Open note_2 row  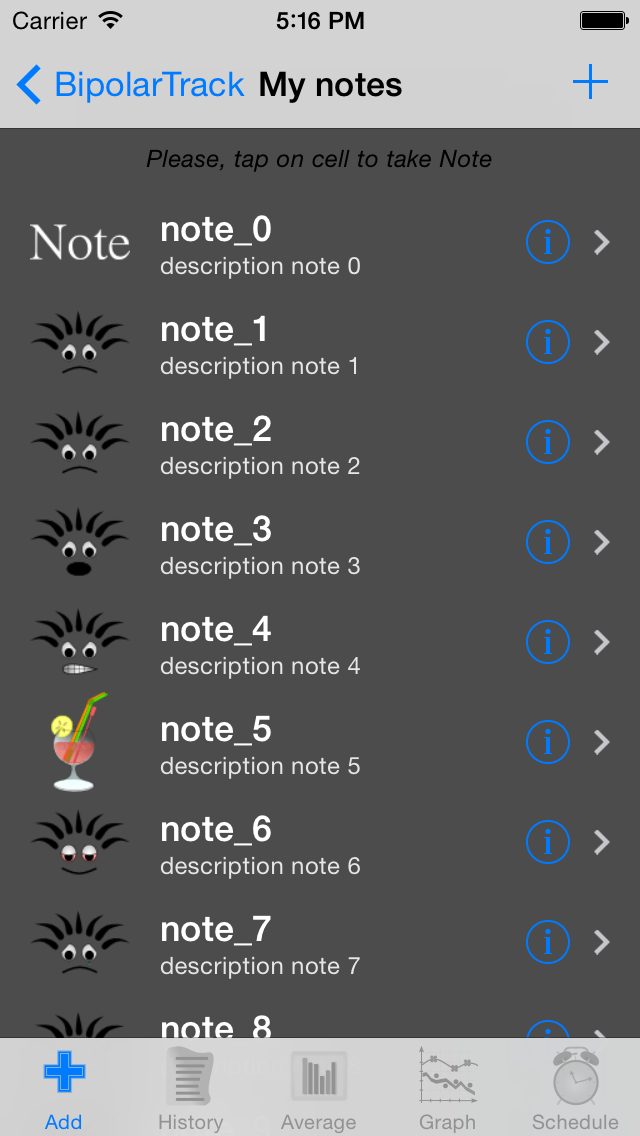320,444
